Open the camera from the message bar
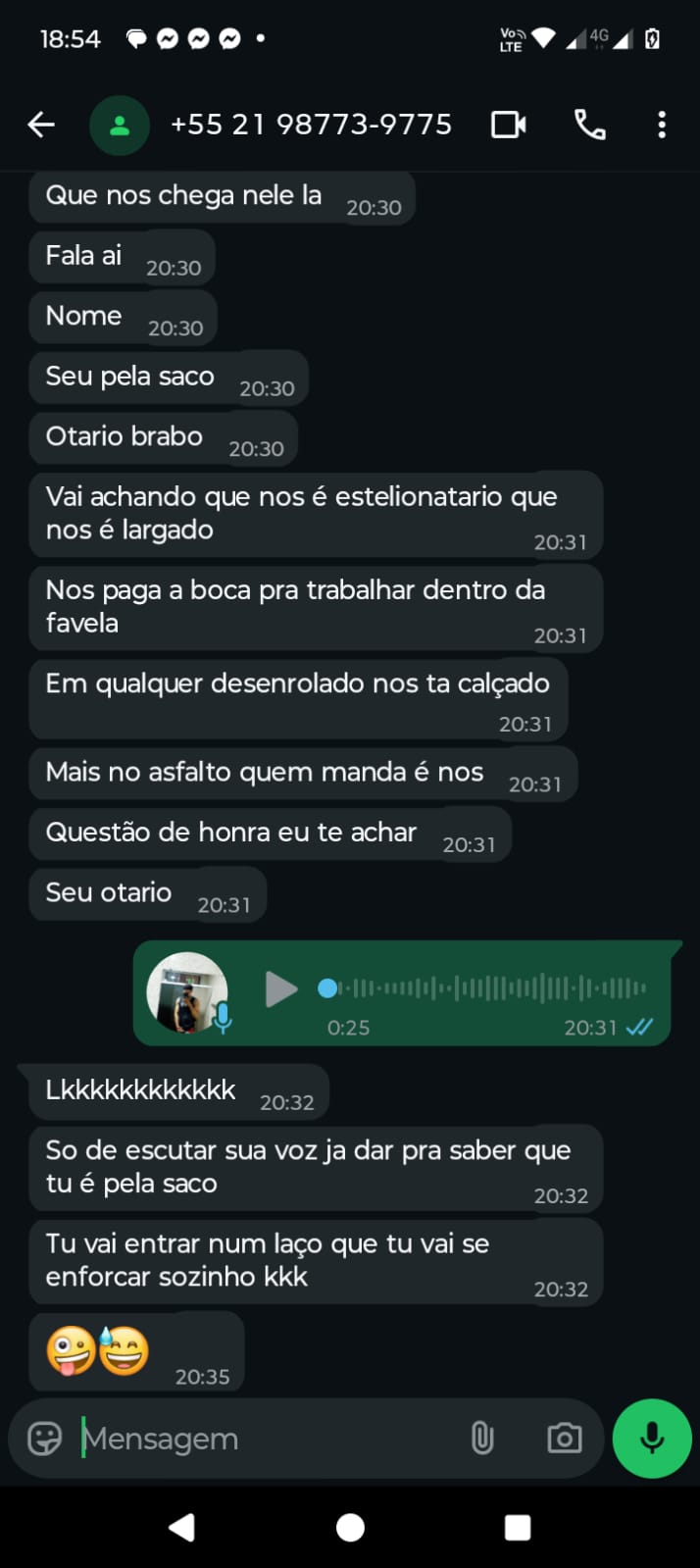 (564, 1439)
